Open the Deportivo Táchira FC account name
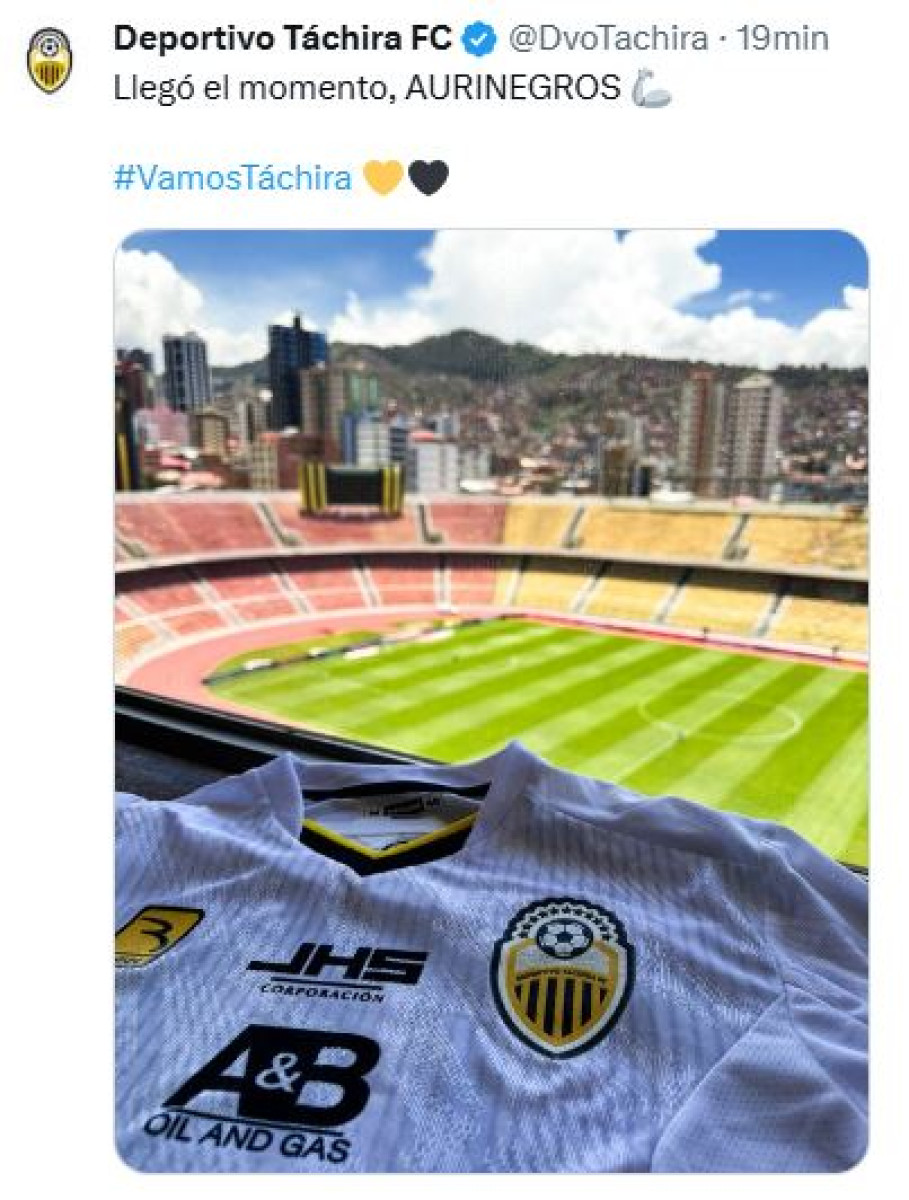 coord(281,39)
